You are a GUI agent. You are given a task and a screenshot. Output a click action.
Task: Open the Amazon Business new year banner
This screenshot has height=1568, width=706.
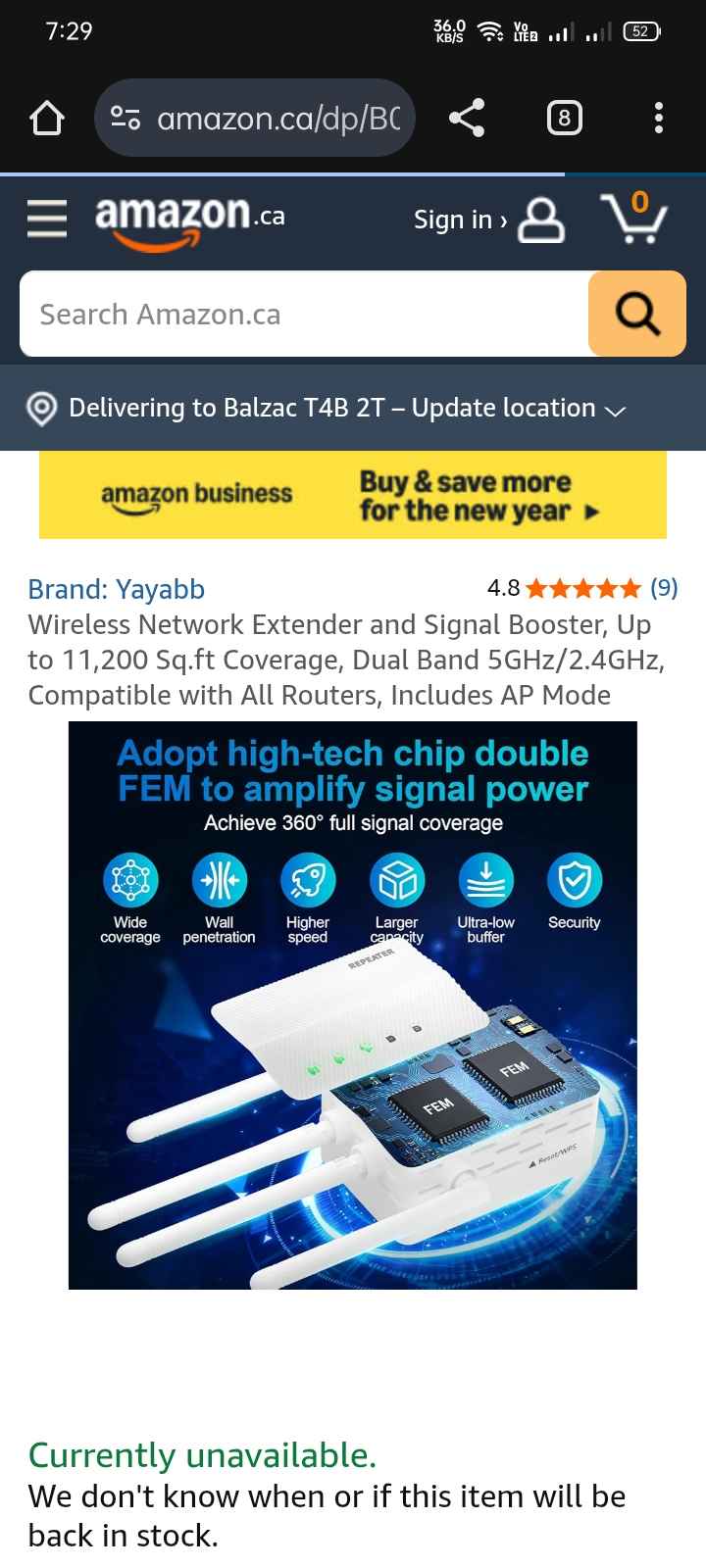pyautogui.click(x=353, y=495)
